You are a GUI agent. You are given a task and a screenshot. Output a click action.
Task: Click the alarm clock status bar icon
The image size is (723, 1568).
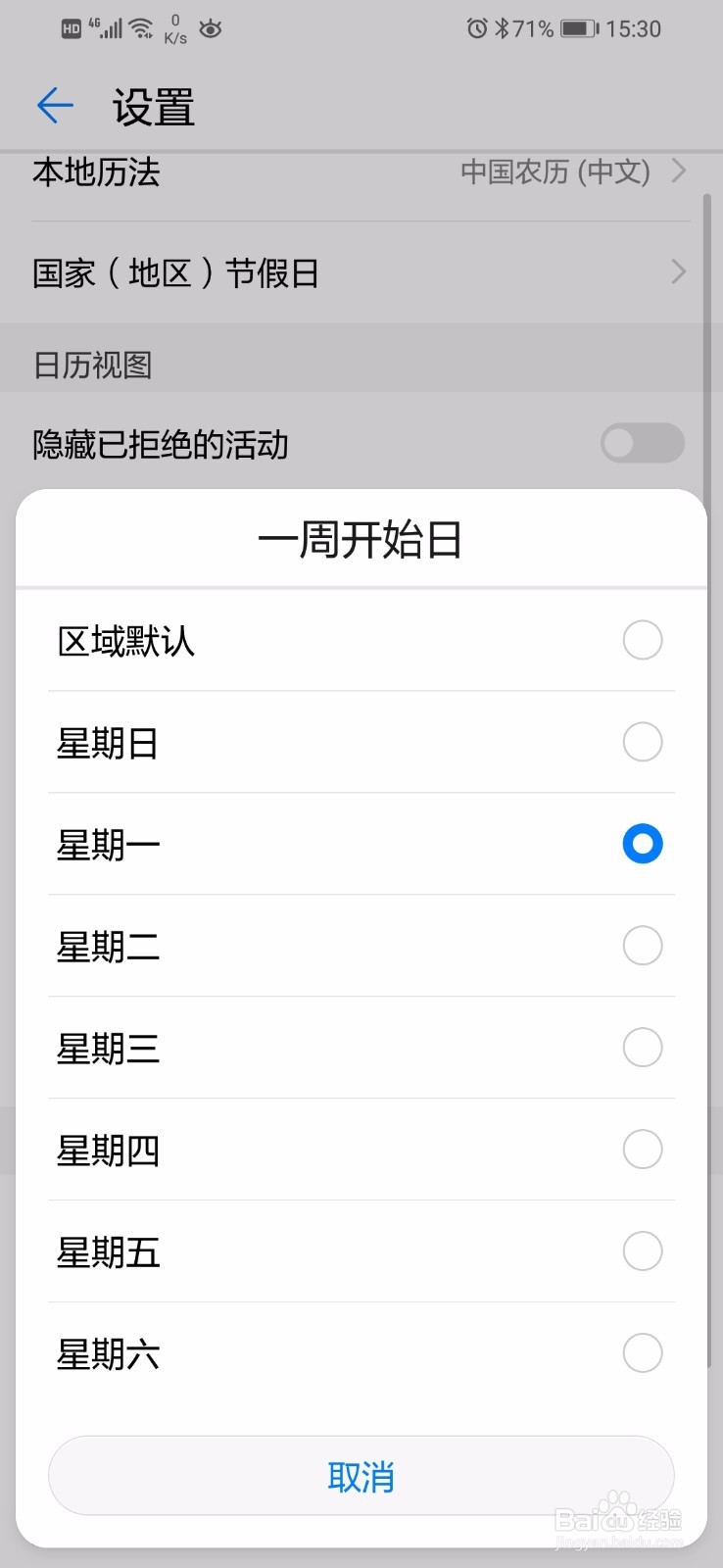tap(478, 28)
